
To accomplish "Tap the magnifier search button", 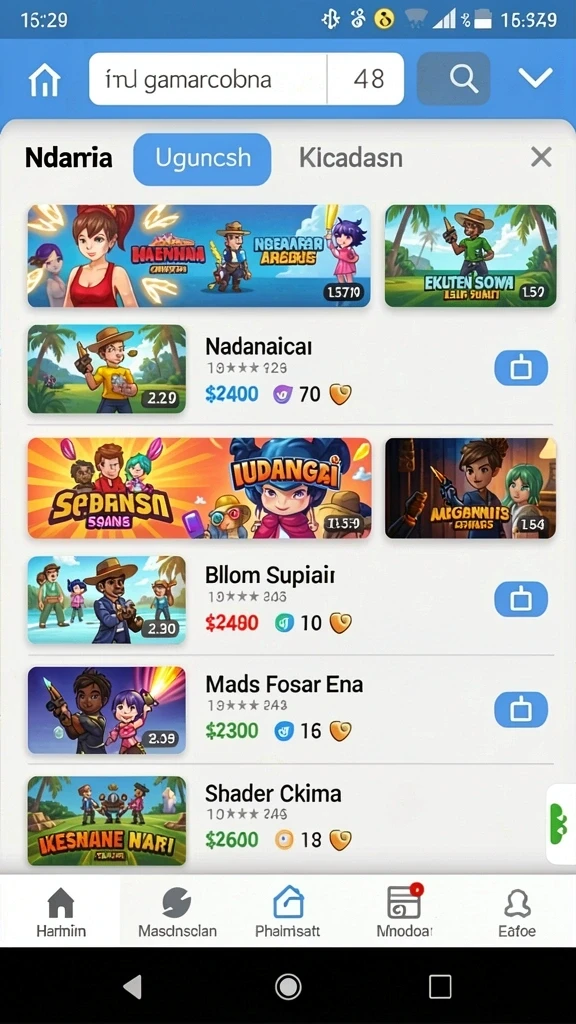I will 453,79.
